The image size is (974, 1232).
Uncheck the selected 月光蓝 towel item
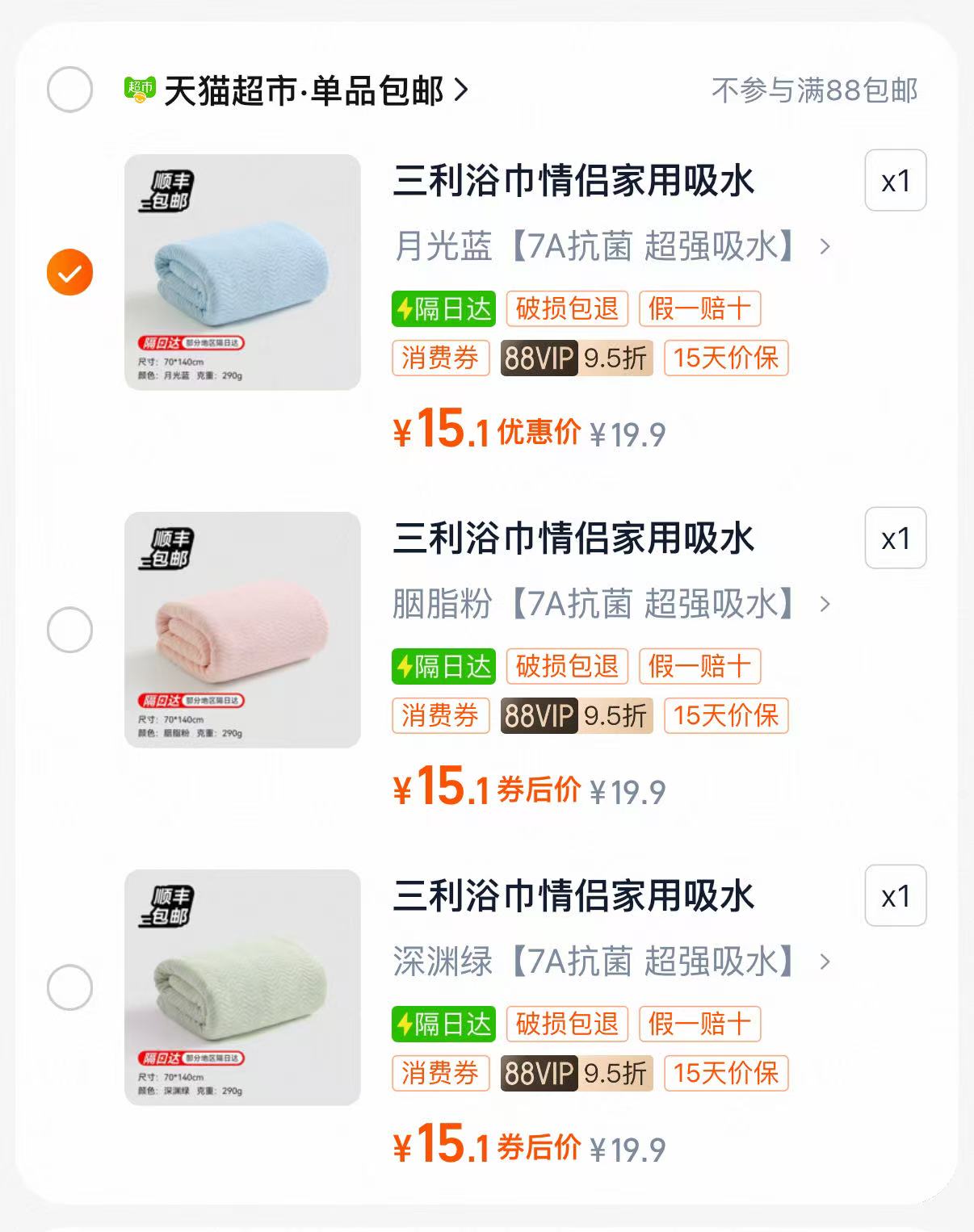coord(69,270)
